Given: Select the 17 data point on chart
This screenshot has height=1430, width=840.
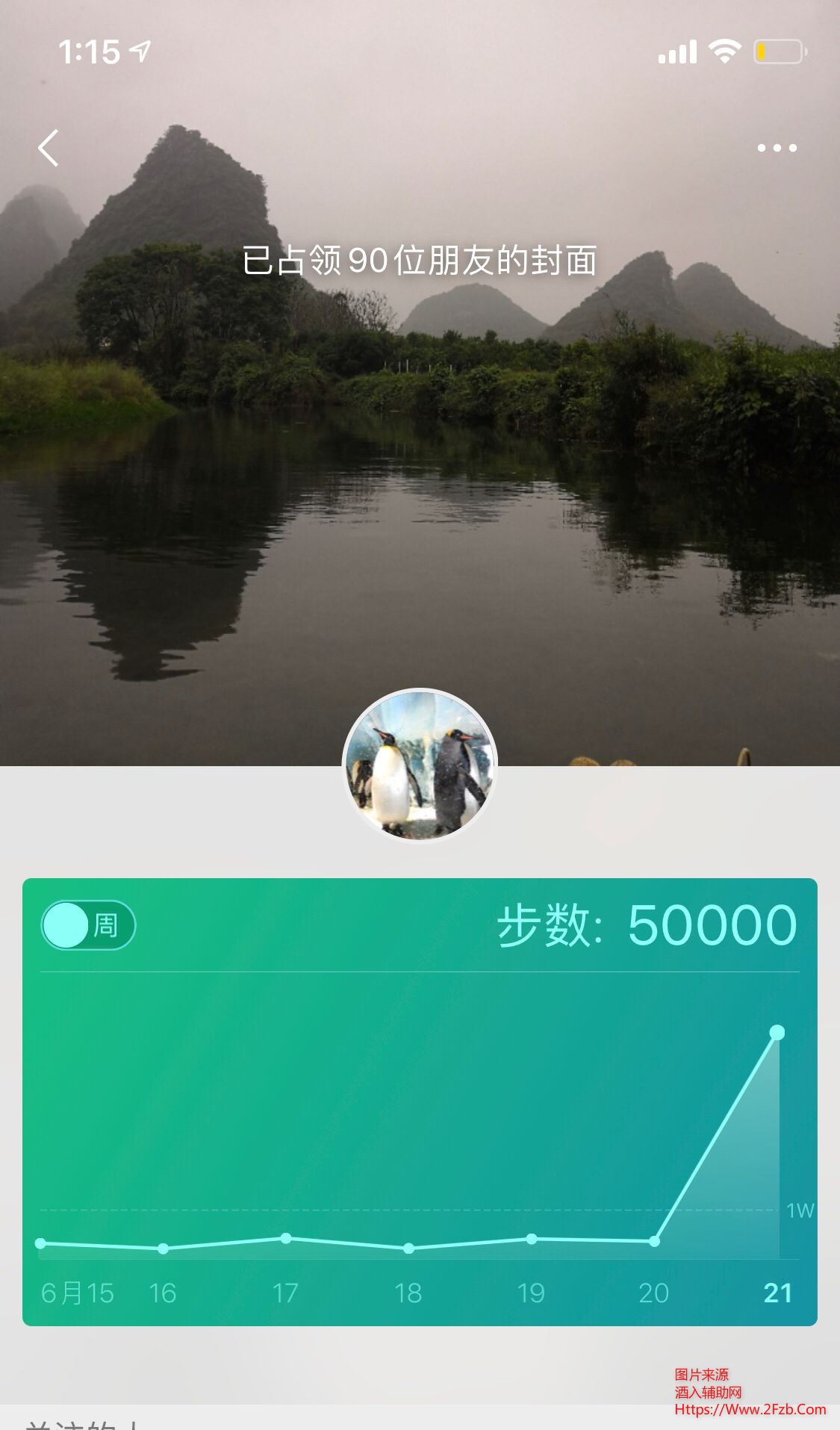Looking at the screenshot, I should [x=286, y=1238].
